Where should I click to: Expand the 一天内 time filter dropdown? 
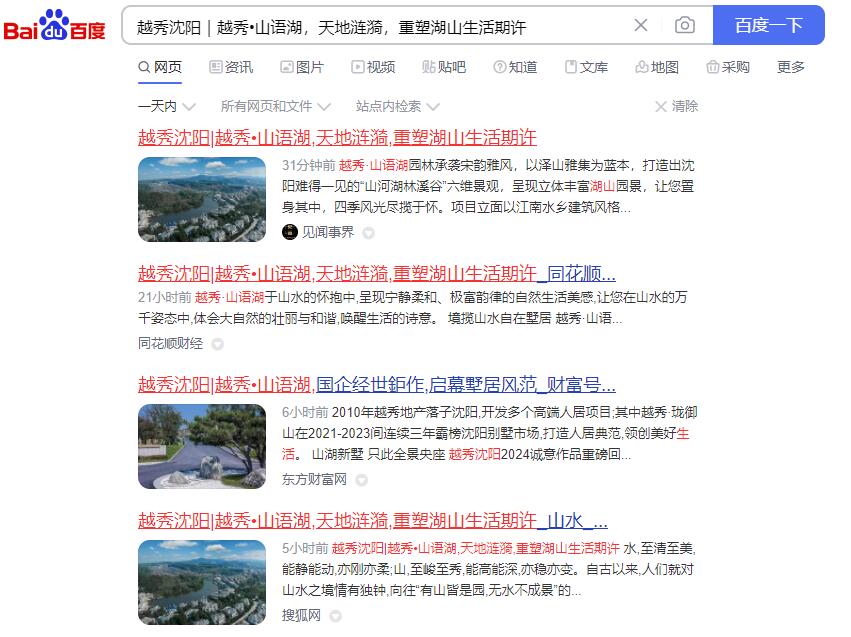[166, 106]
